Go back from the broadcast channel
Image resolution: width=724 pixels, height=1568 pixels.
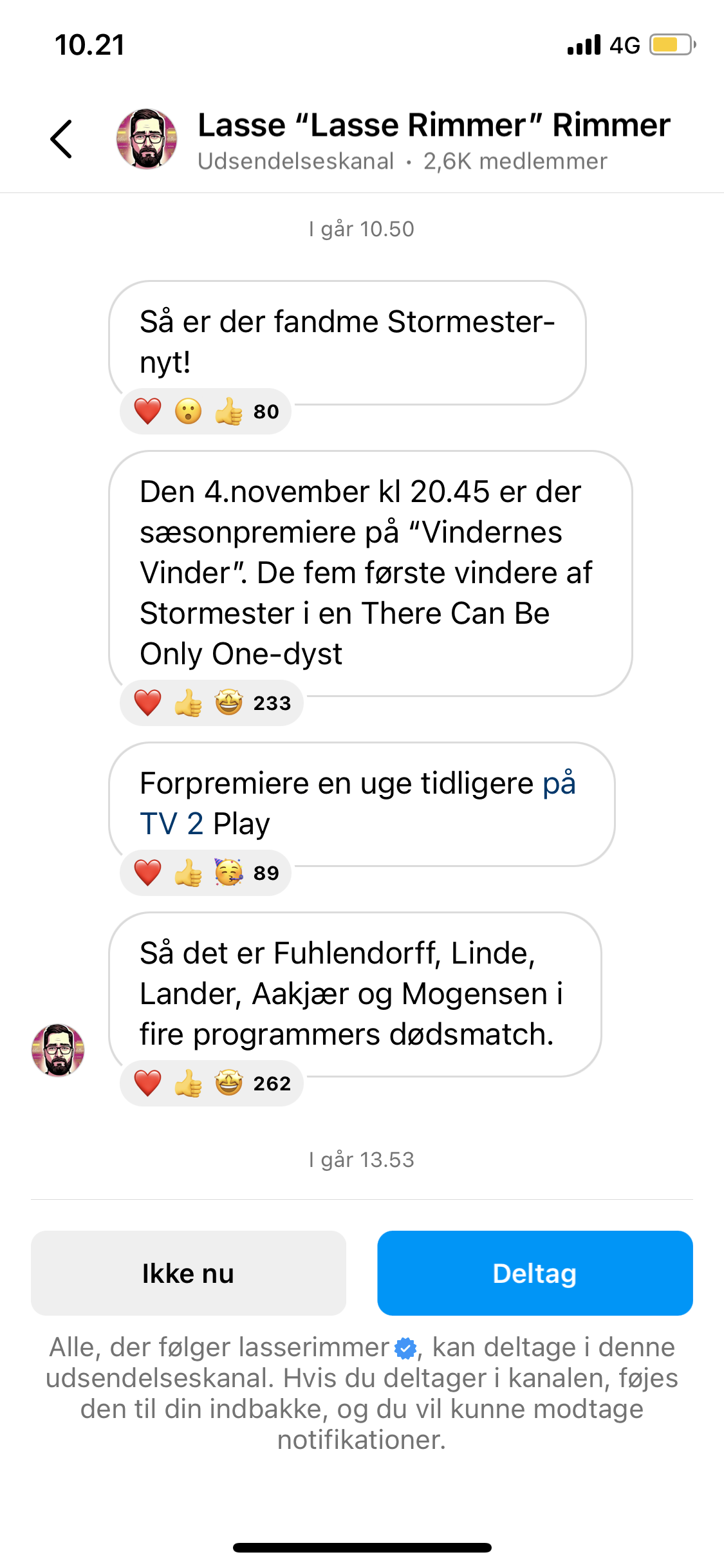coord(62,138)
